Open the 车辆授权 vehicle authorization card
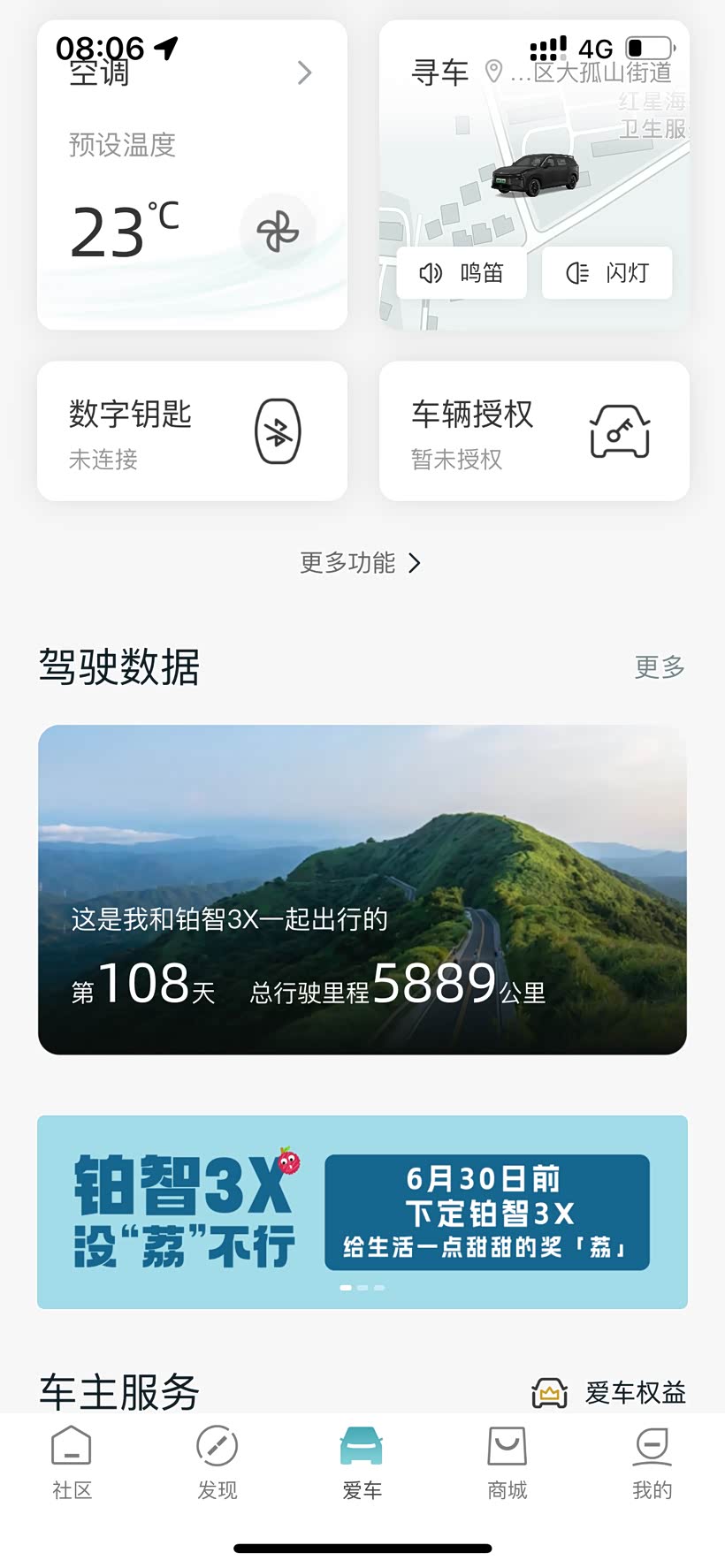Screen dimensions: 725x1568 tap(534, 431)
